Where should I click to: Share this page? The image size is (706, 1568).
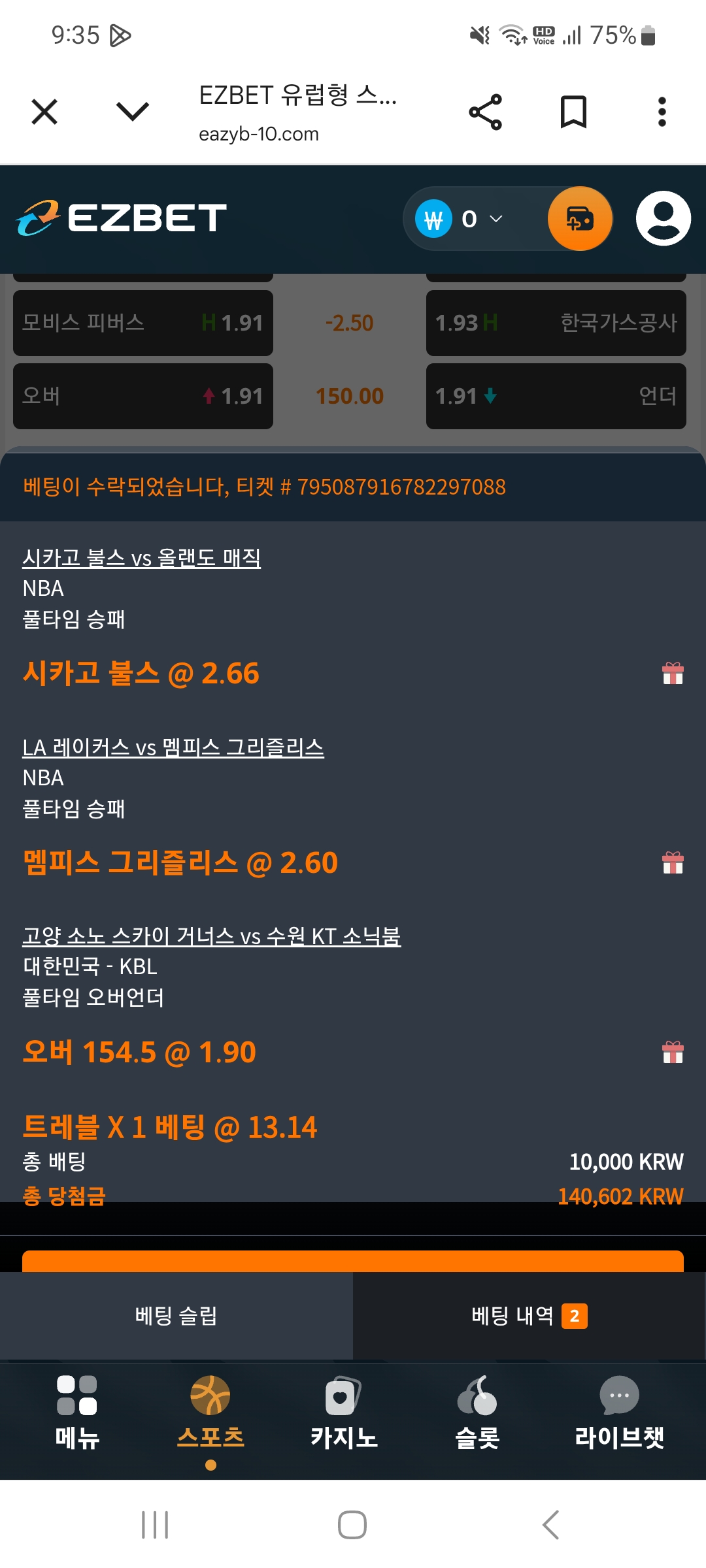tap(486, 112)
